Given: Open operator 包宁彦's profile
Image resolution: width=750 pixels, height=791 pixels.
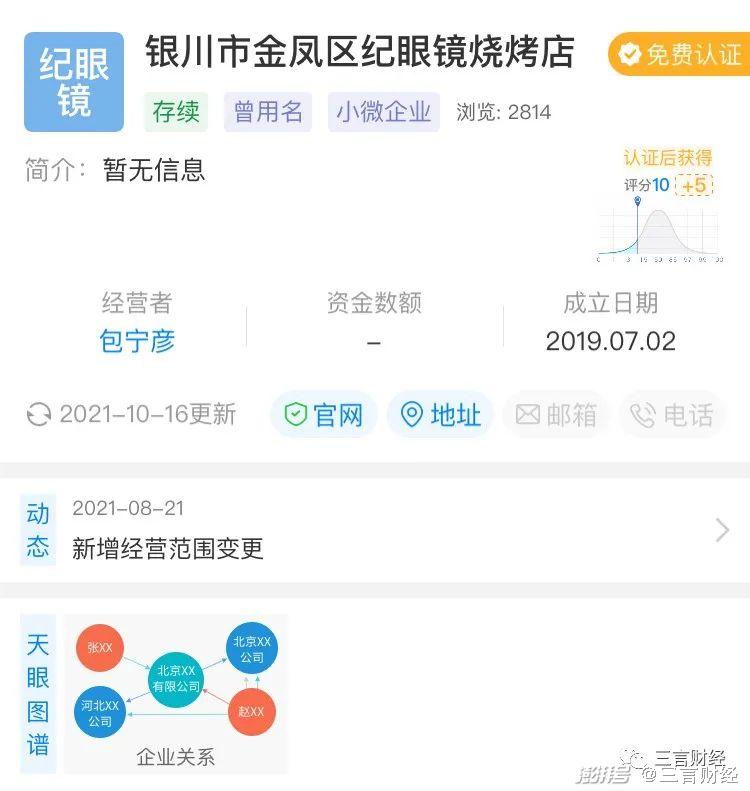Looking at the screenshot, I should point(137,341).
